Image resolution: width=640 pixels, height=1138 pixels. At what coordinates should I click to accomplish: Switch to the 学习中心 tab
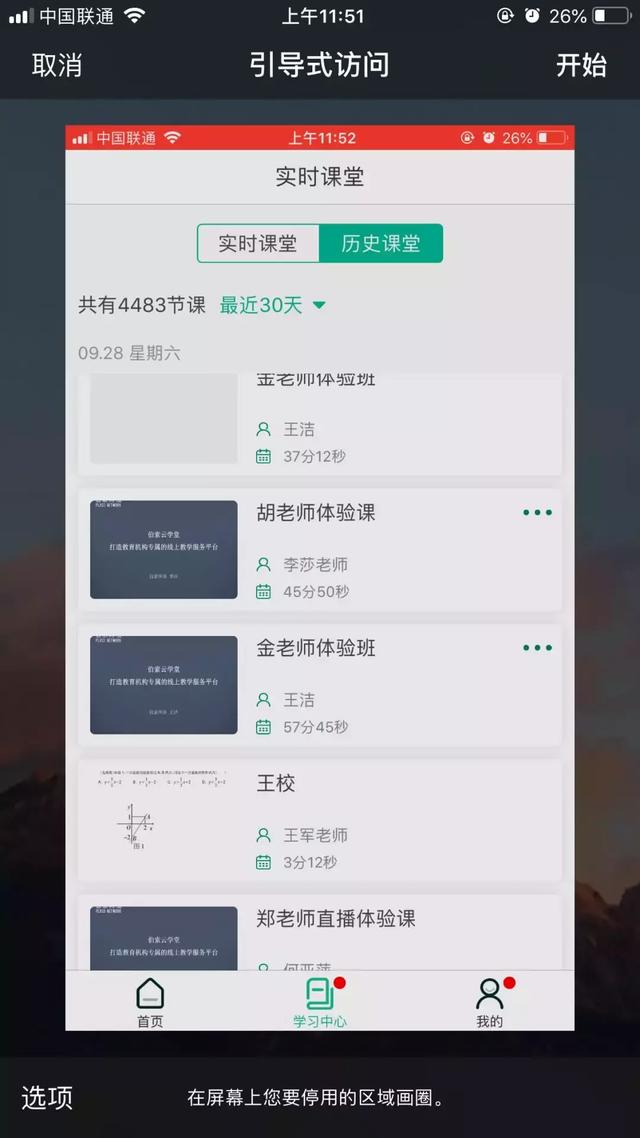click(320, 1002)
